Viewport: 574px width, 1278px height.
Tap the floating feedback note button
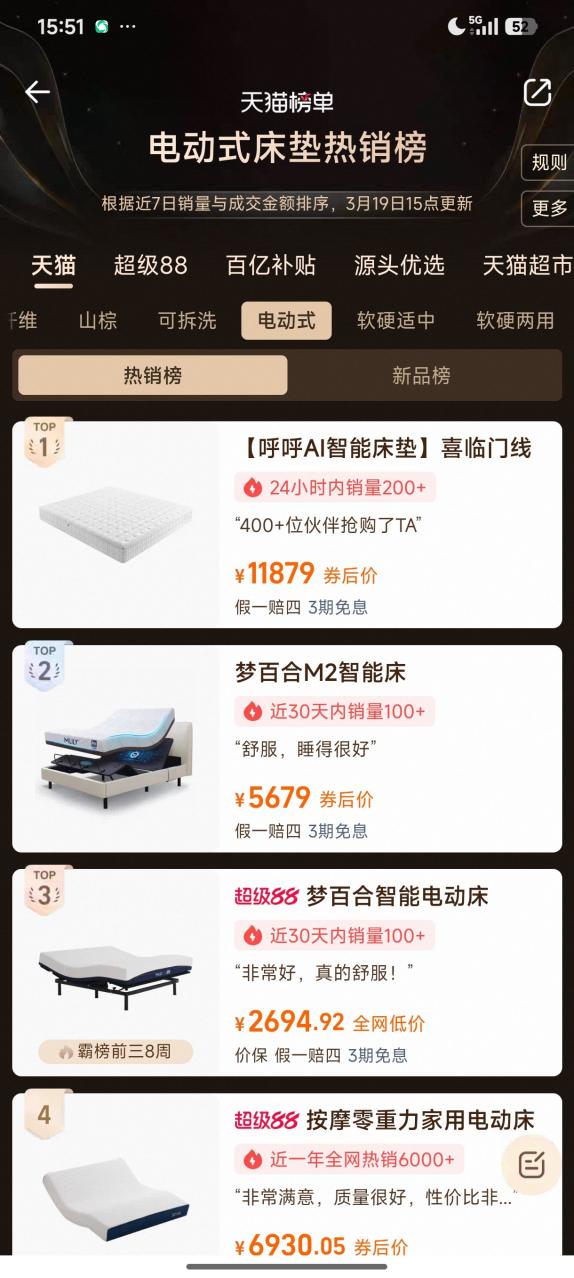(x=532, y=1165)
